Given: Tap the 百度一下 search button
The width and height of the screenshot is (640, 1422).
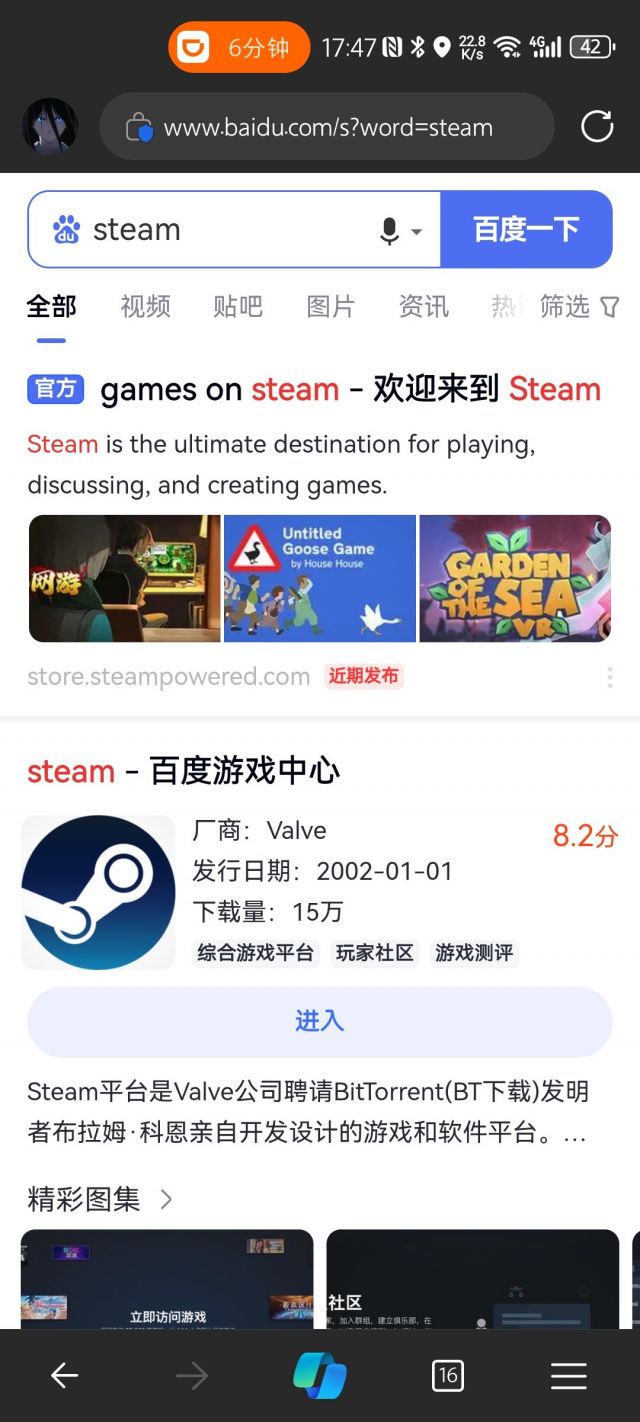Looking at the screenshot, I should pos(526,230).
